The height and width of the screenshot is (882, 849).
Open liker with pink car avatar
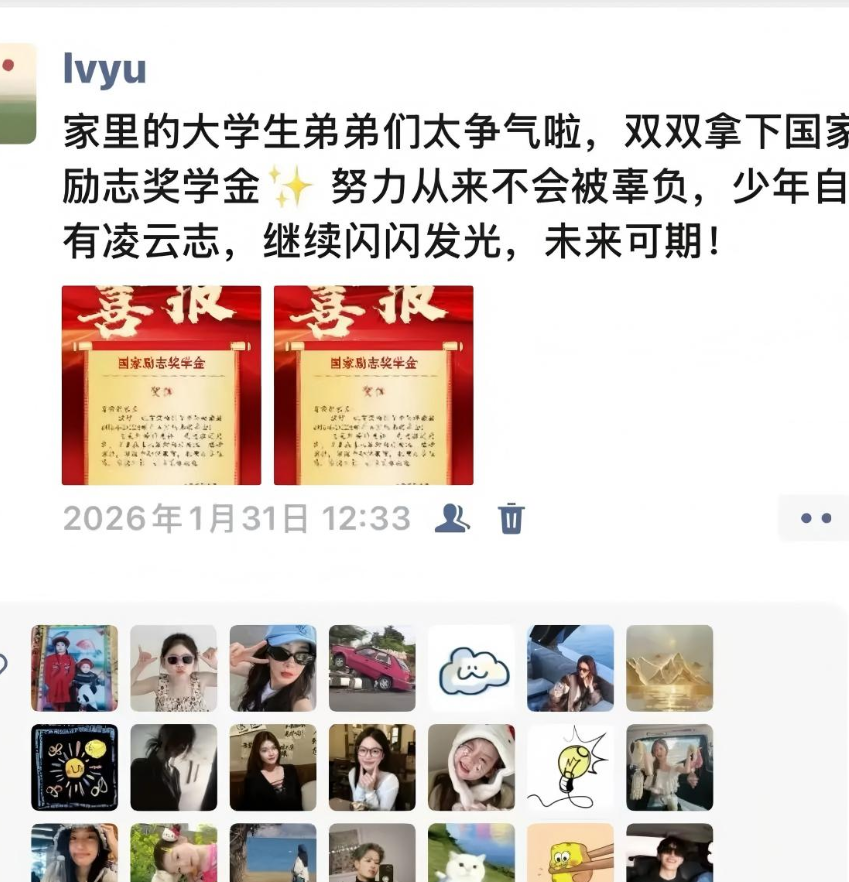point(372,668)
